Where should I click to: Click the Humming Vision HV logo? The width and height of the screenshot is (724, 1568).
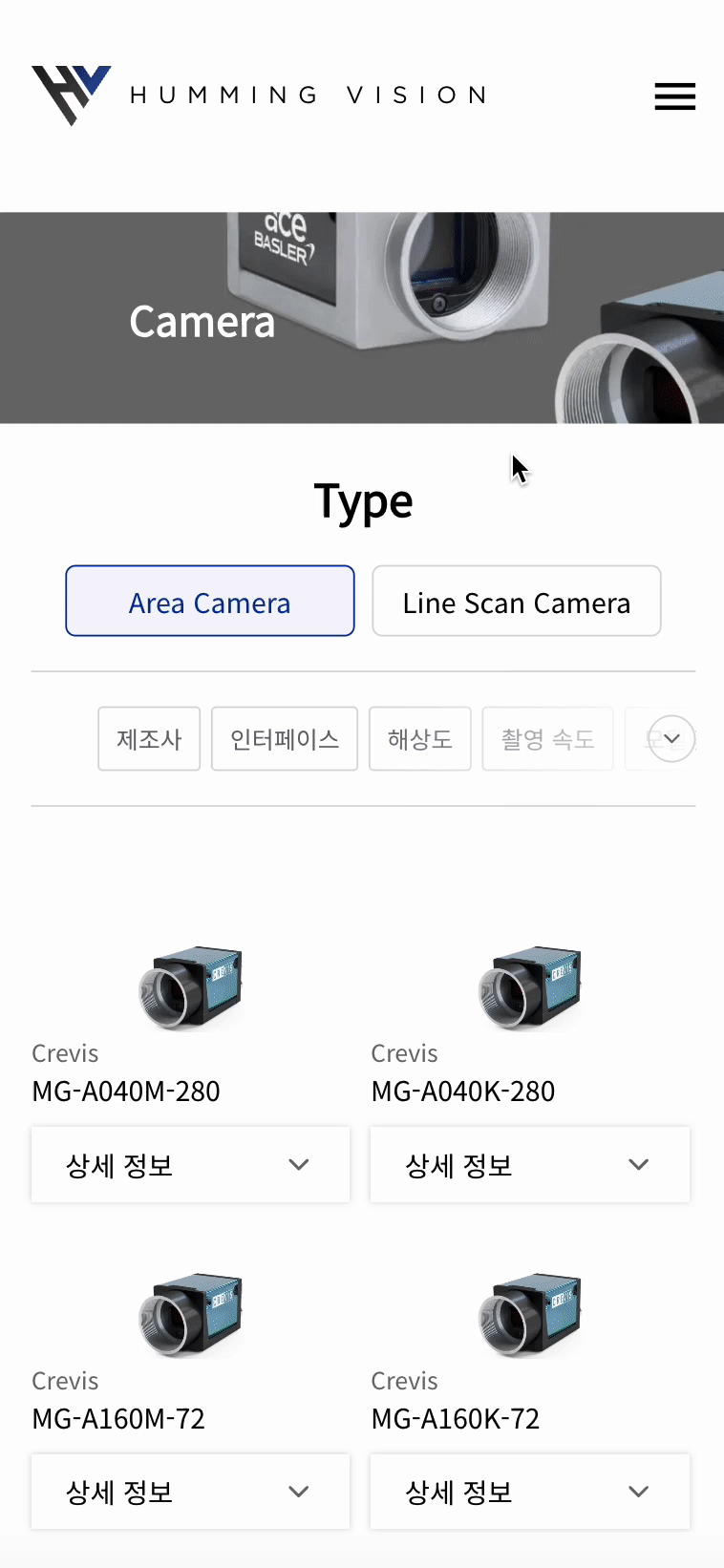[x=72, y=94]
